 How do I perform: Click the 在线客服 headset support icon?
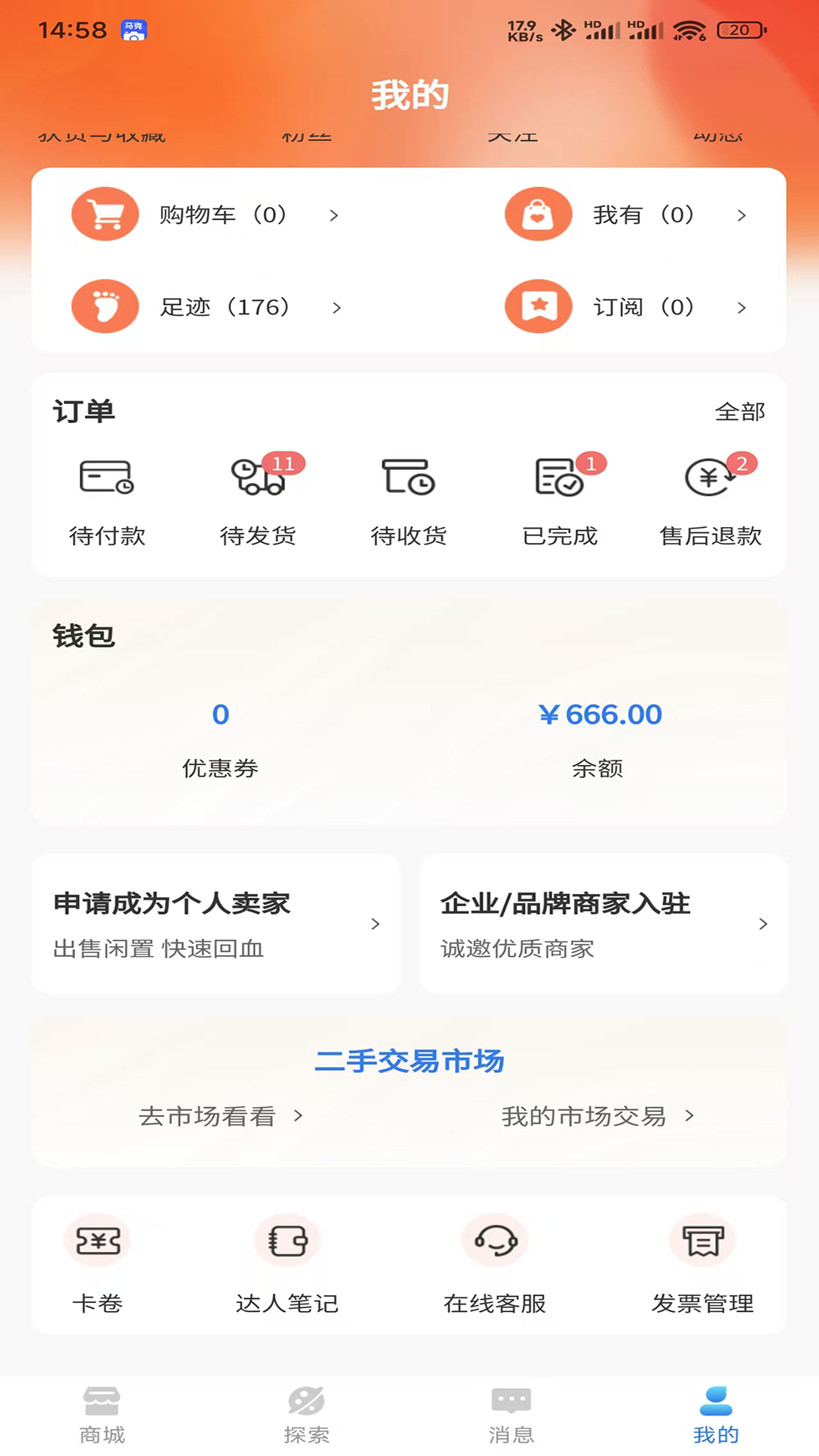(495, 1241)
